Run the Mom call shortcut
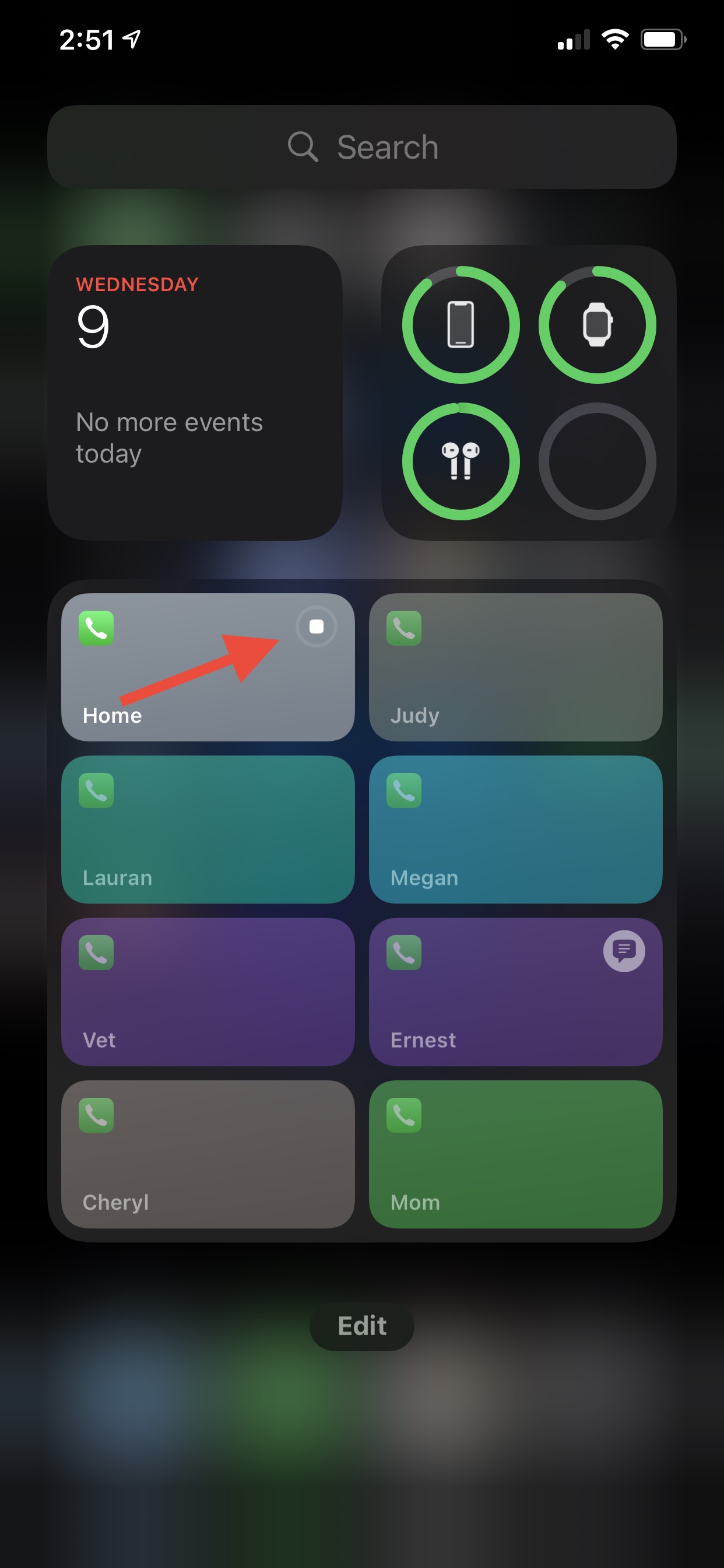The width and height of the screenshot is (724, 1568). (515, 1154)
